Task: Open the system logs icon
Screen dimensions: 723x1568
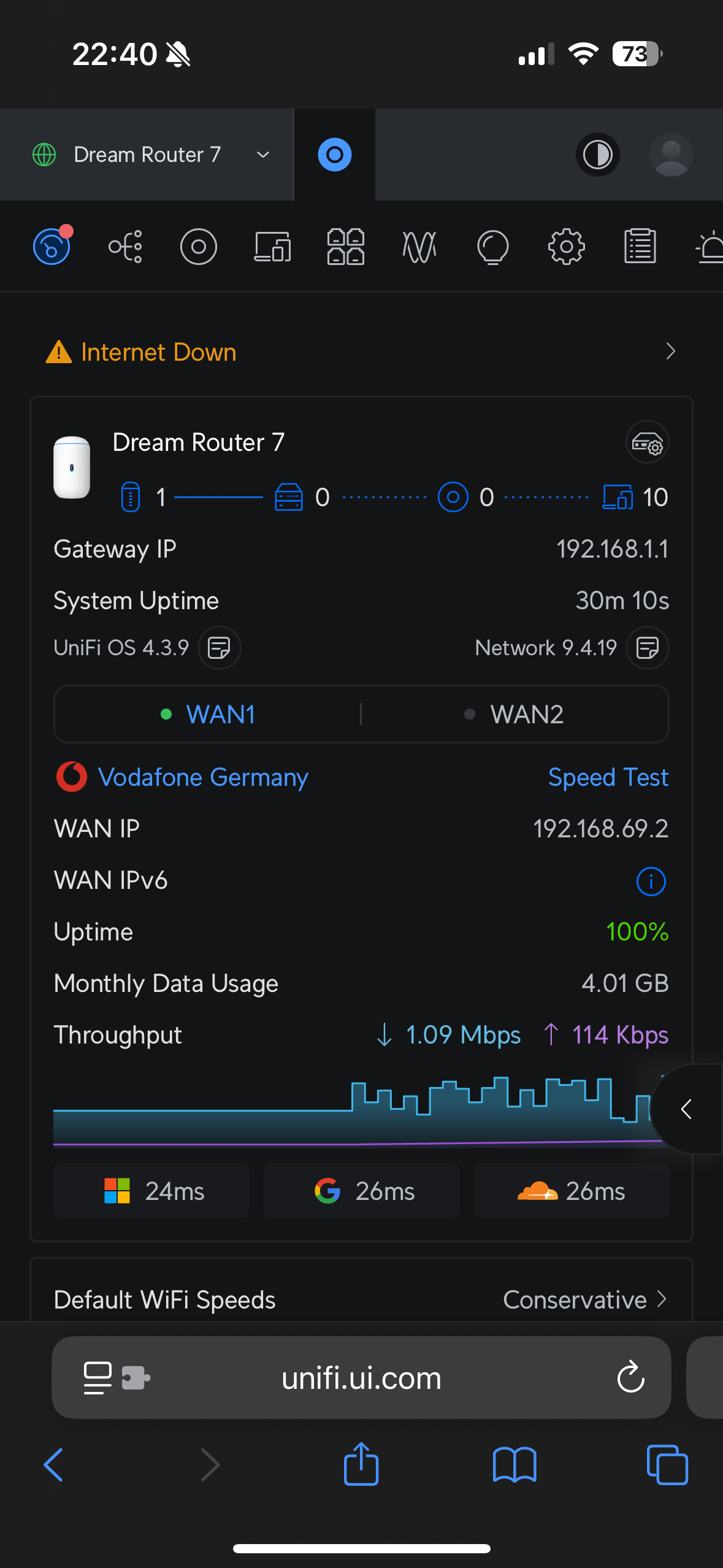Action: [640, 247]
